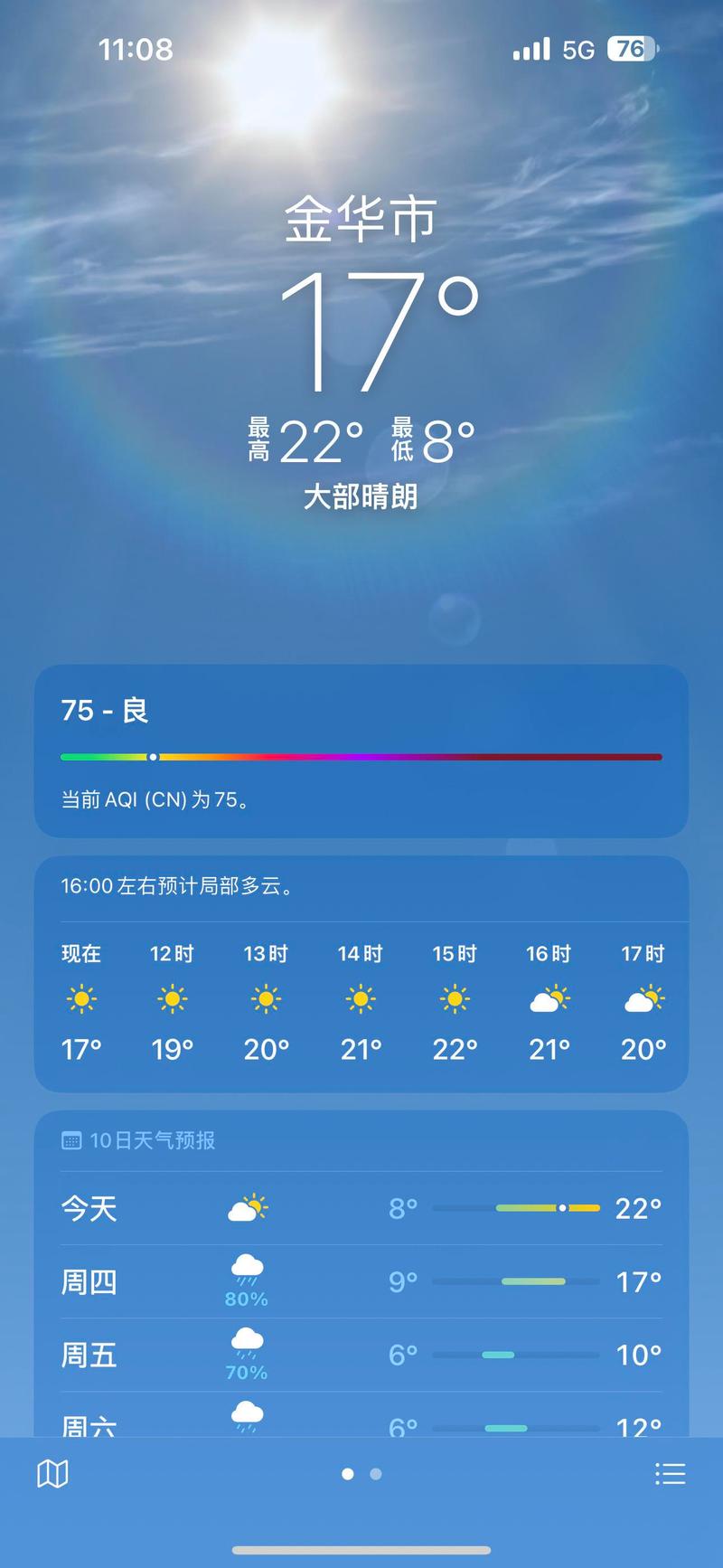Screen dimensions: 723x1568
Task: Switch to the second weather page dot
Action: (374, 1474)
